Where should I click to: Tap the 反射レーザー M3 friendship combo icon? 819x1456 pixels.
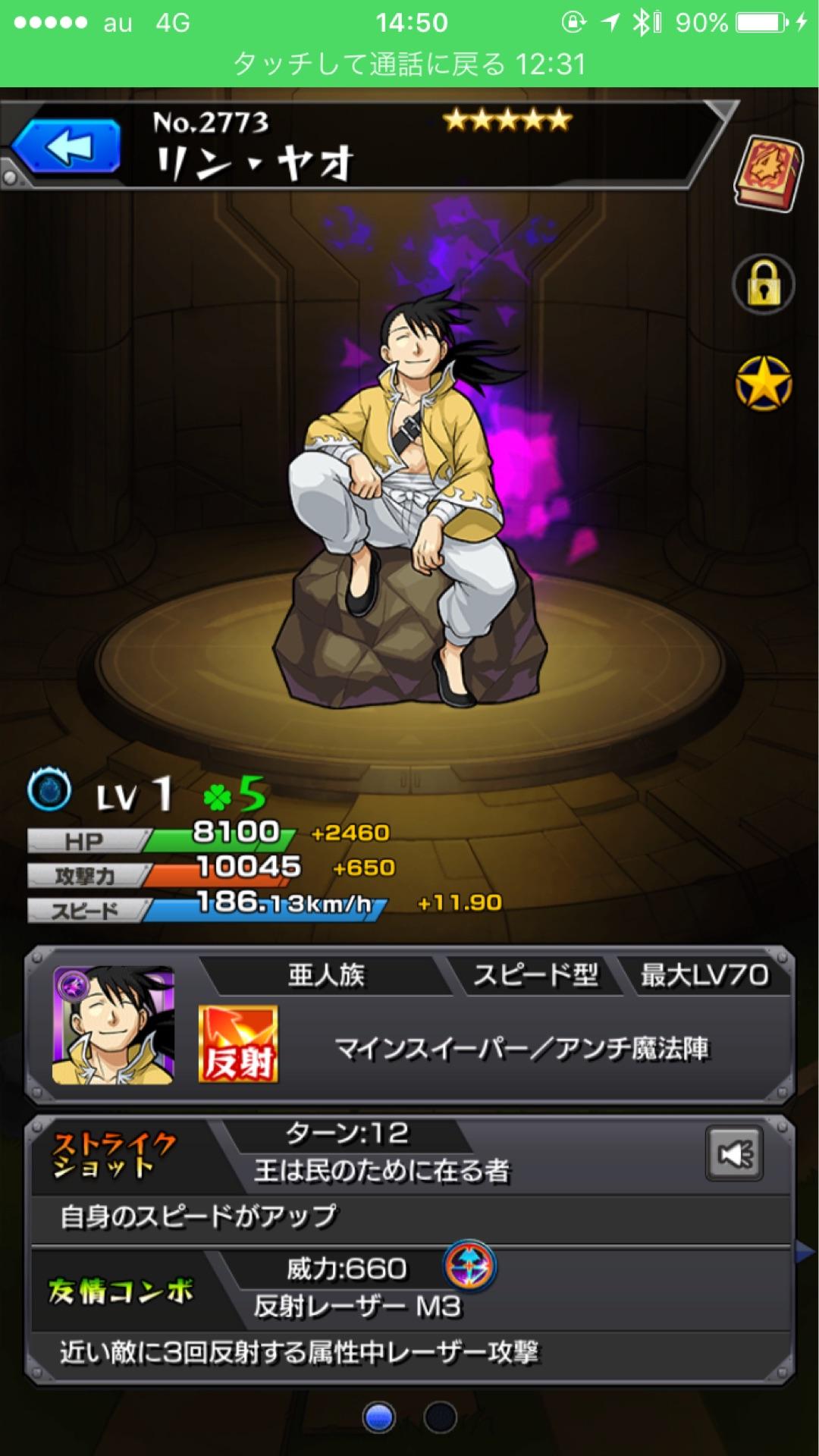(469, 1266)
